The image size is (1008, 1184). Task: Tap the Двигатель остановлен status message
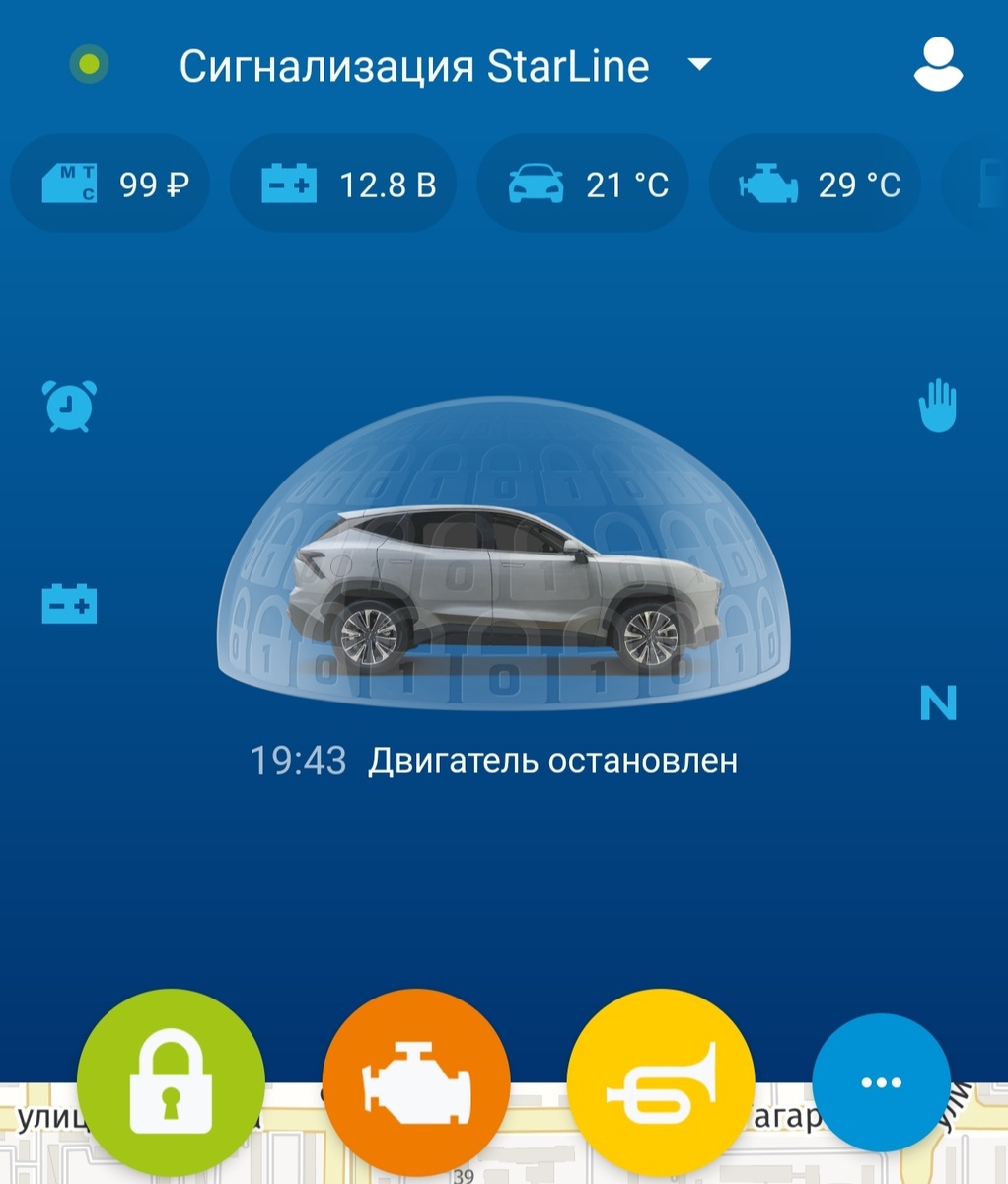click(553, 759)
